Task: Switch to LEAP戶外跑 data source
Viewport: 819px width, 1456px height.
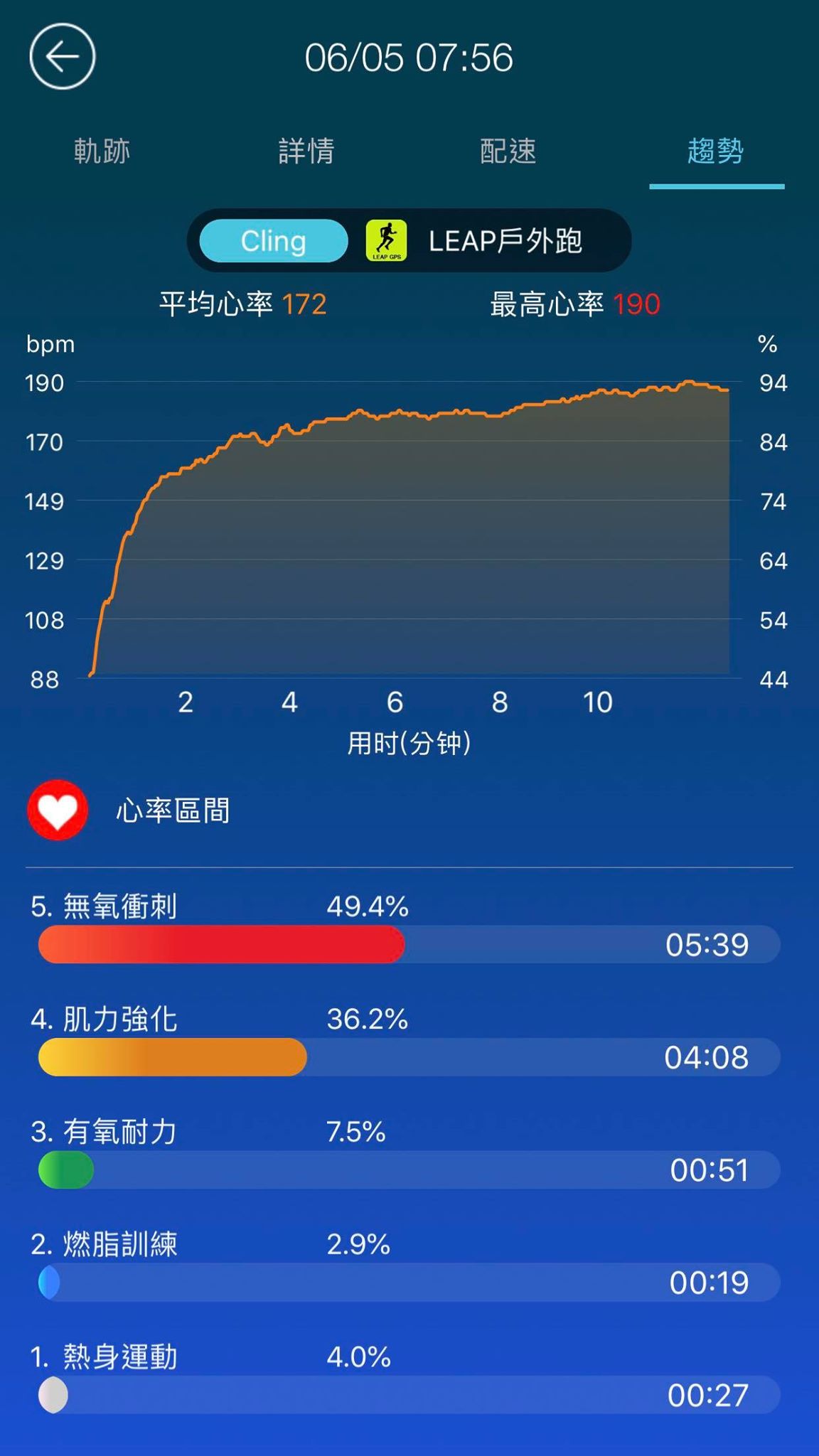Action: click(475, 241)
